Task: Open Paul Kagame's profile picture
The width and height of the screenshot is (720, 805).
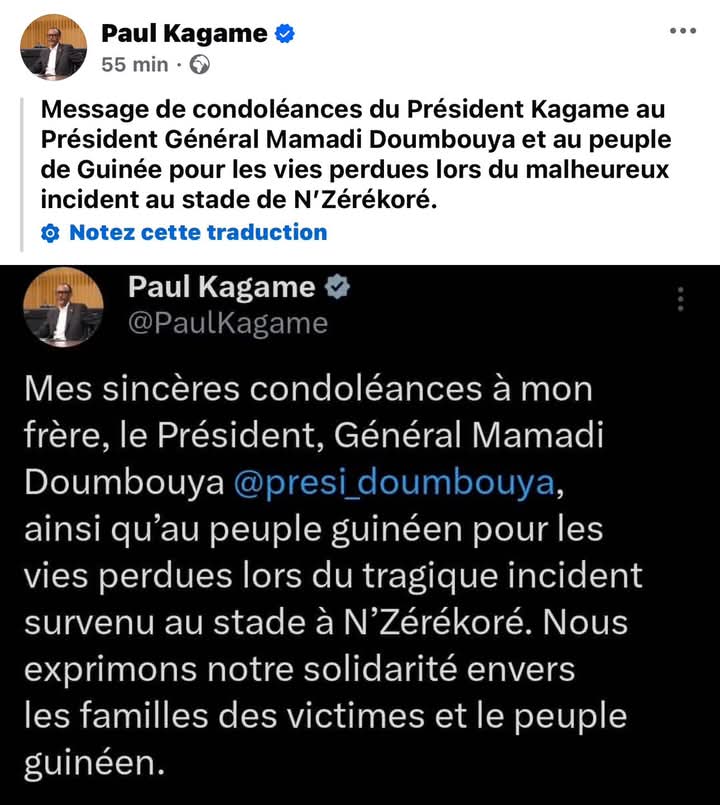Action: (53, 47)
